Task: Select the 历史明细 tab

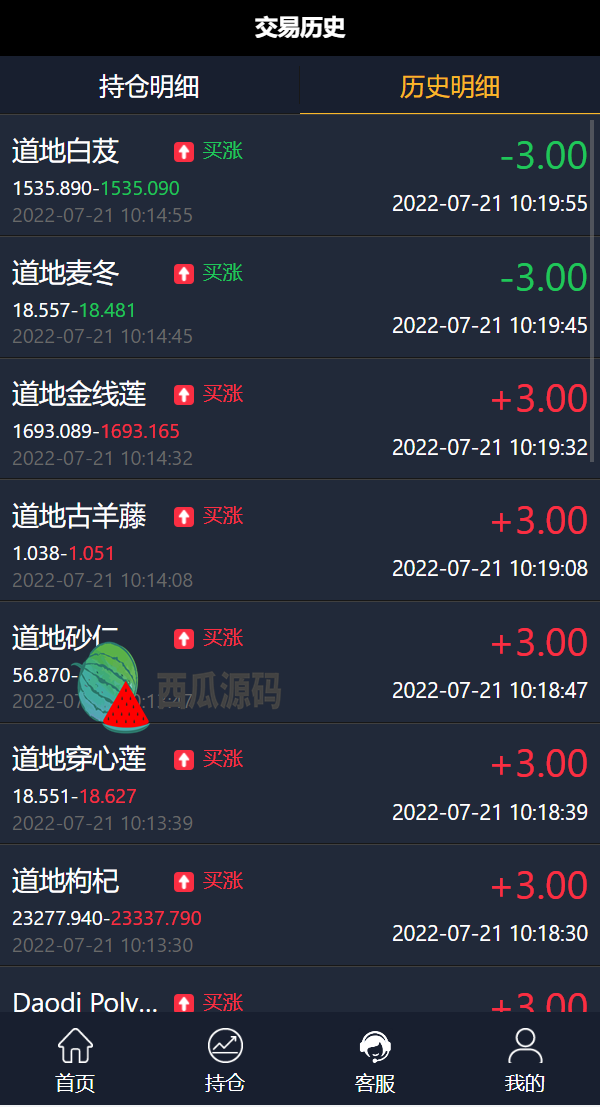Action: 450,86
